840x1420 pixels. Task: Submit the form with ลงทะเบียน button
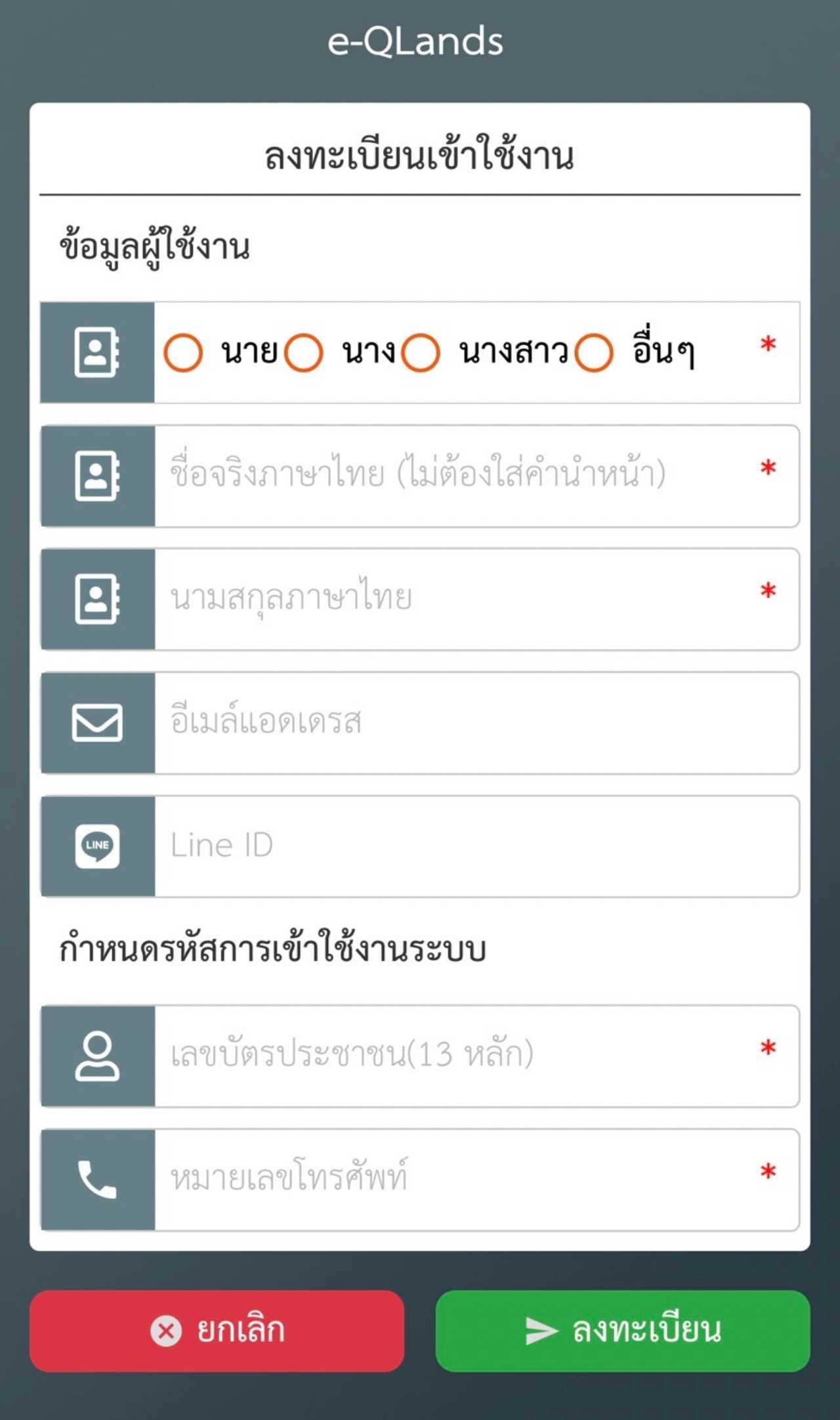(622, 1331)
